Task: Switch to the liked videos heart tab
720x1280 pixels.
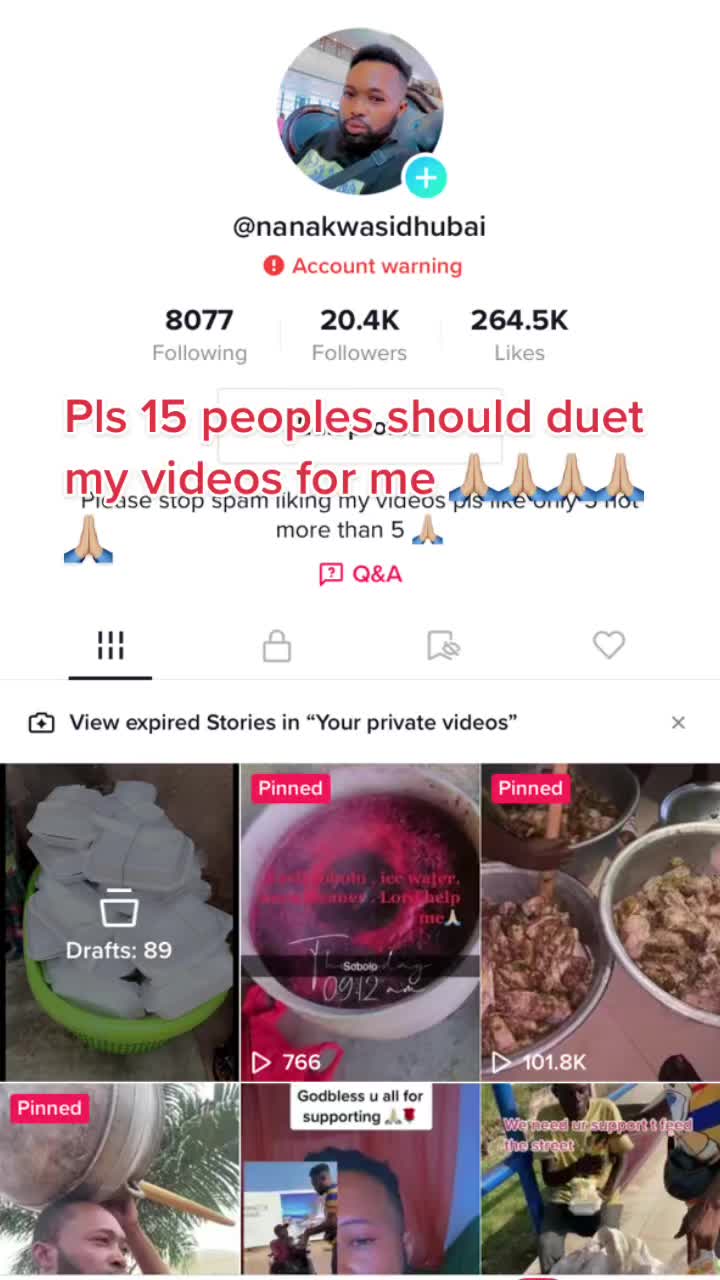Action: tap(609, 646)
